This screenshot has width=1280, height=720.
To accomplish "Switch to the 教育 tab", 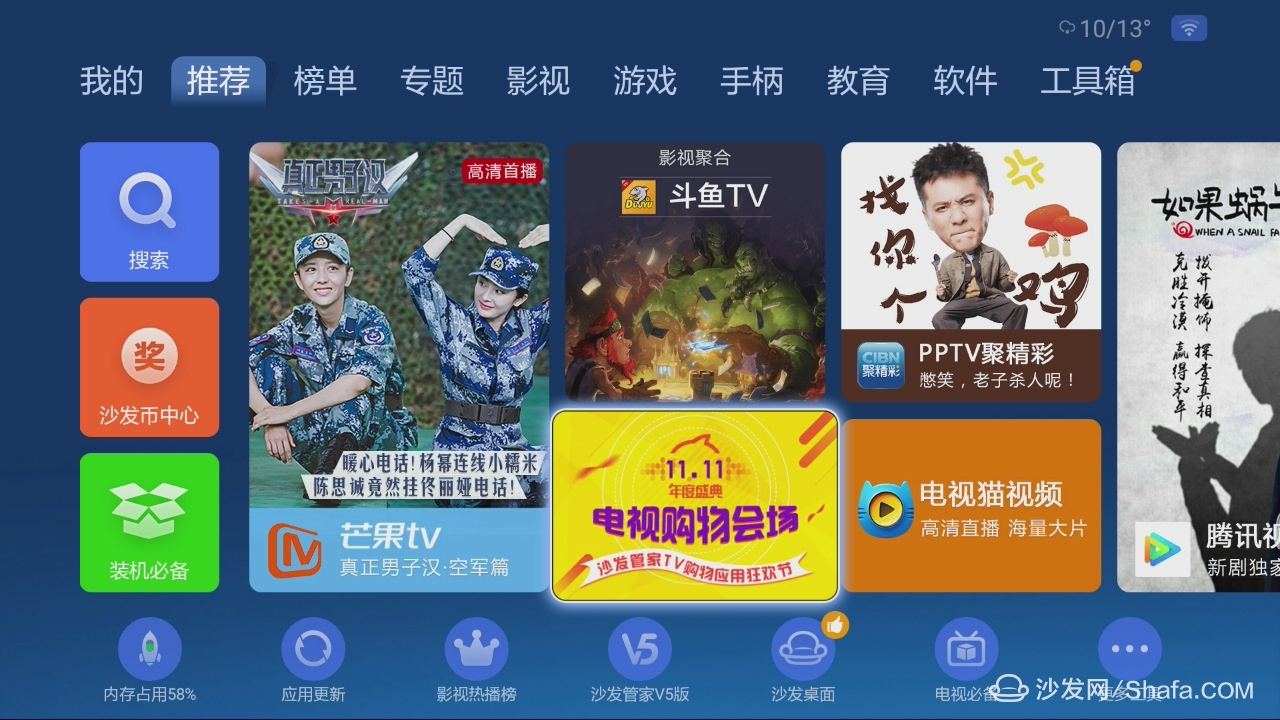I will 858,81.
